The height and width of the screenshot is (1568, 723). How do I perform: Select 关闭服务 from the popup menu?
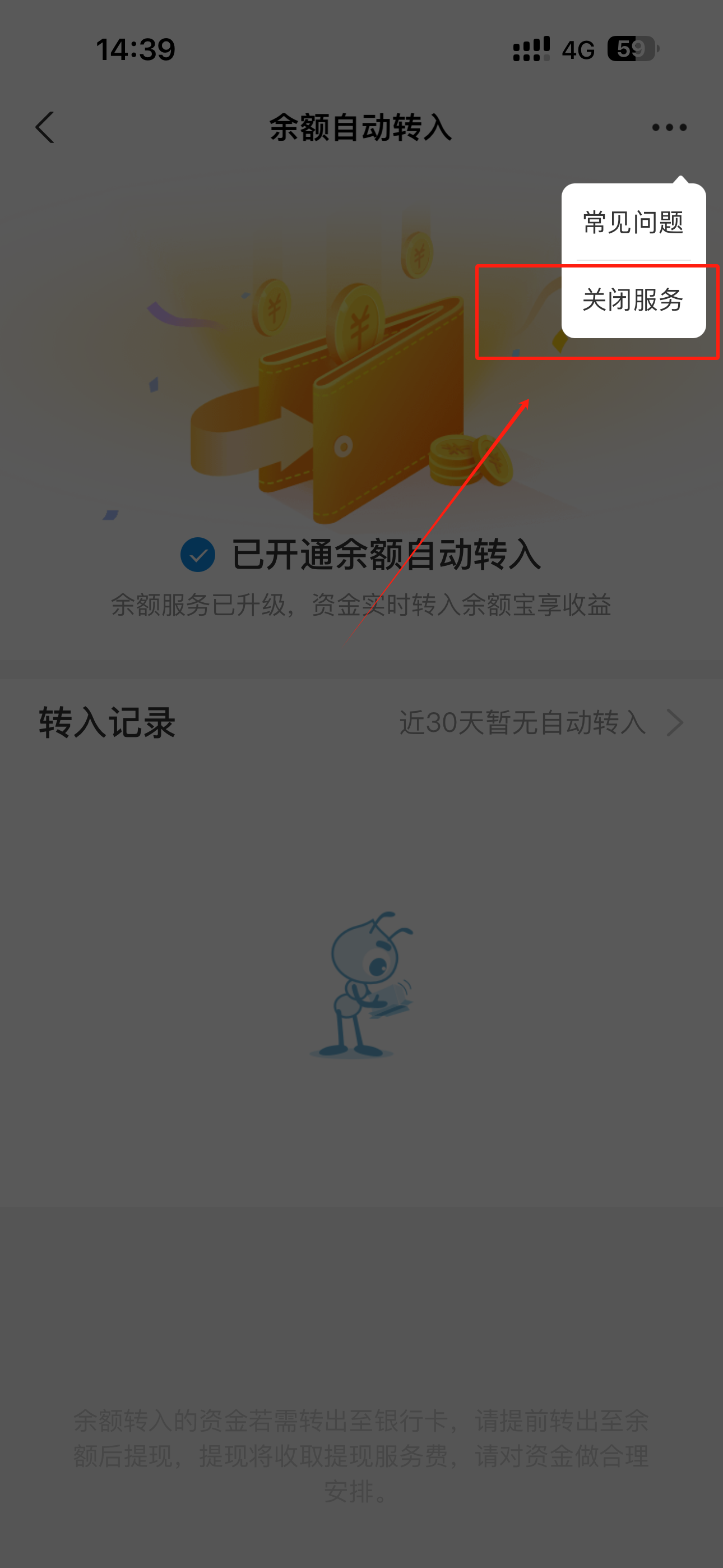(x=633, y=299)
